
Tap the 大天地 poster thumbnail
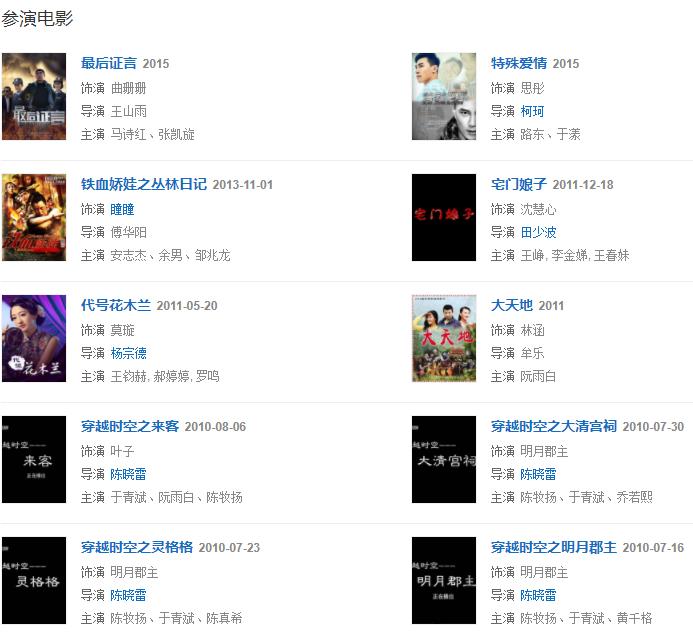tap(444, 338)
